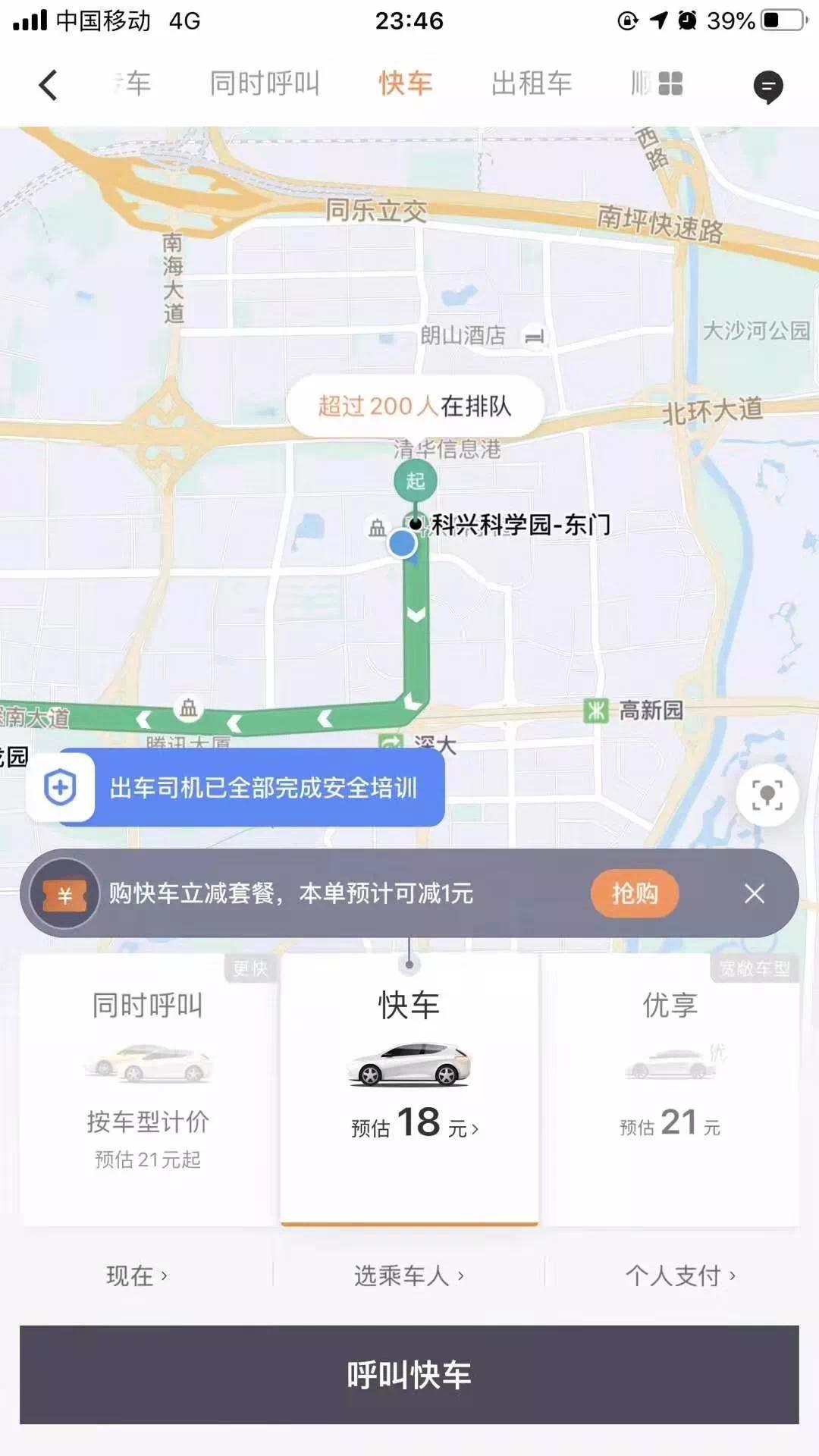Viewport: 819px width, 1456px height.
Task: Open the 个人支付 payment method selector
Action: (680, 1276)
